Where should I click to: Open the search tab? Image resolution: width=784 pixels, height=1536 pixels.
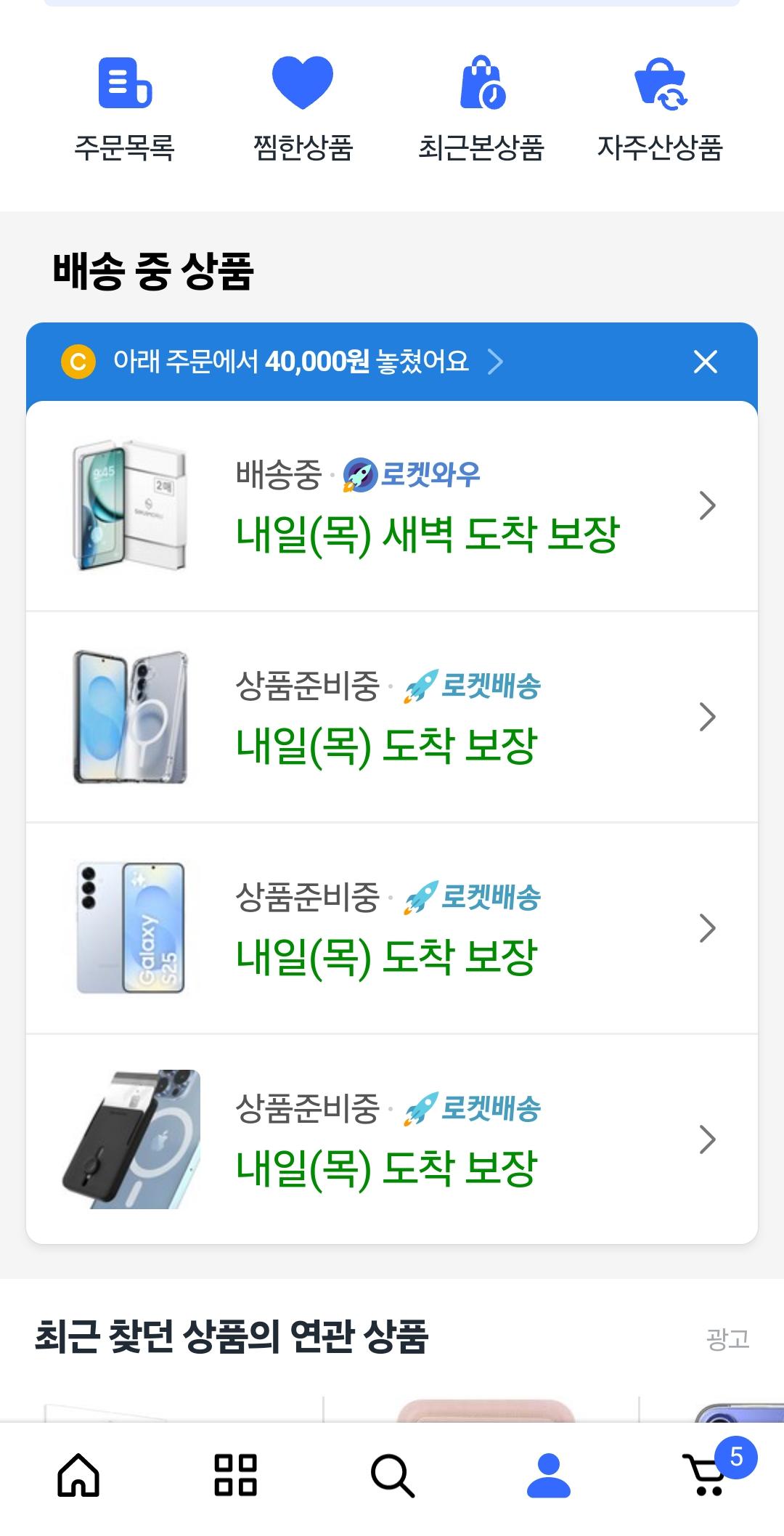tap(392, 1474)
